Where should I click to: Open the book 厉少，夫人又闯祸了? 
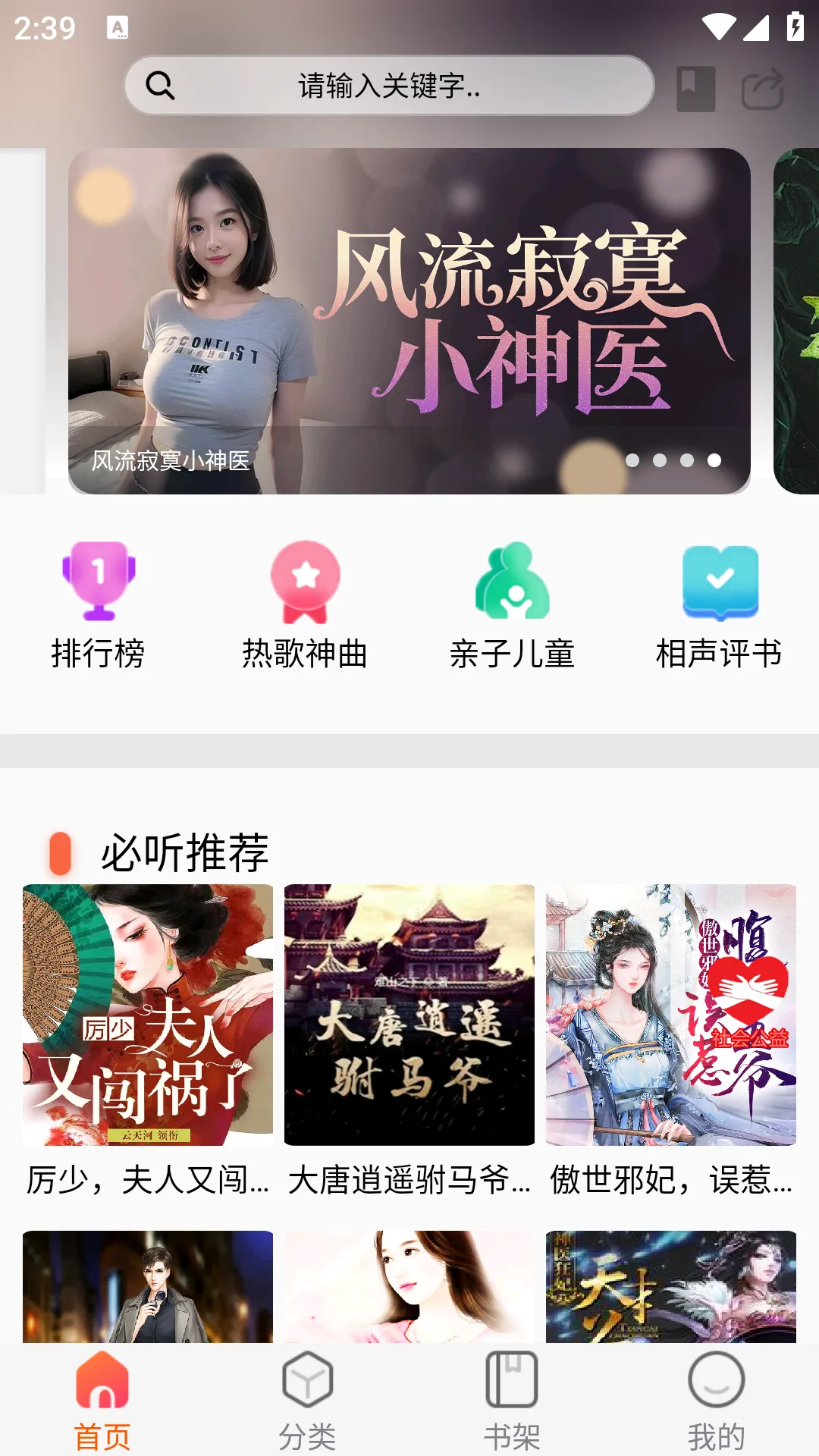pyautogui.click(x=148, y=1039)
